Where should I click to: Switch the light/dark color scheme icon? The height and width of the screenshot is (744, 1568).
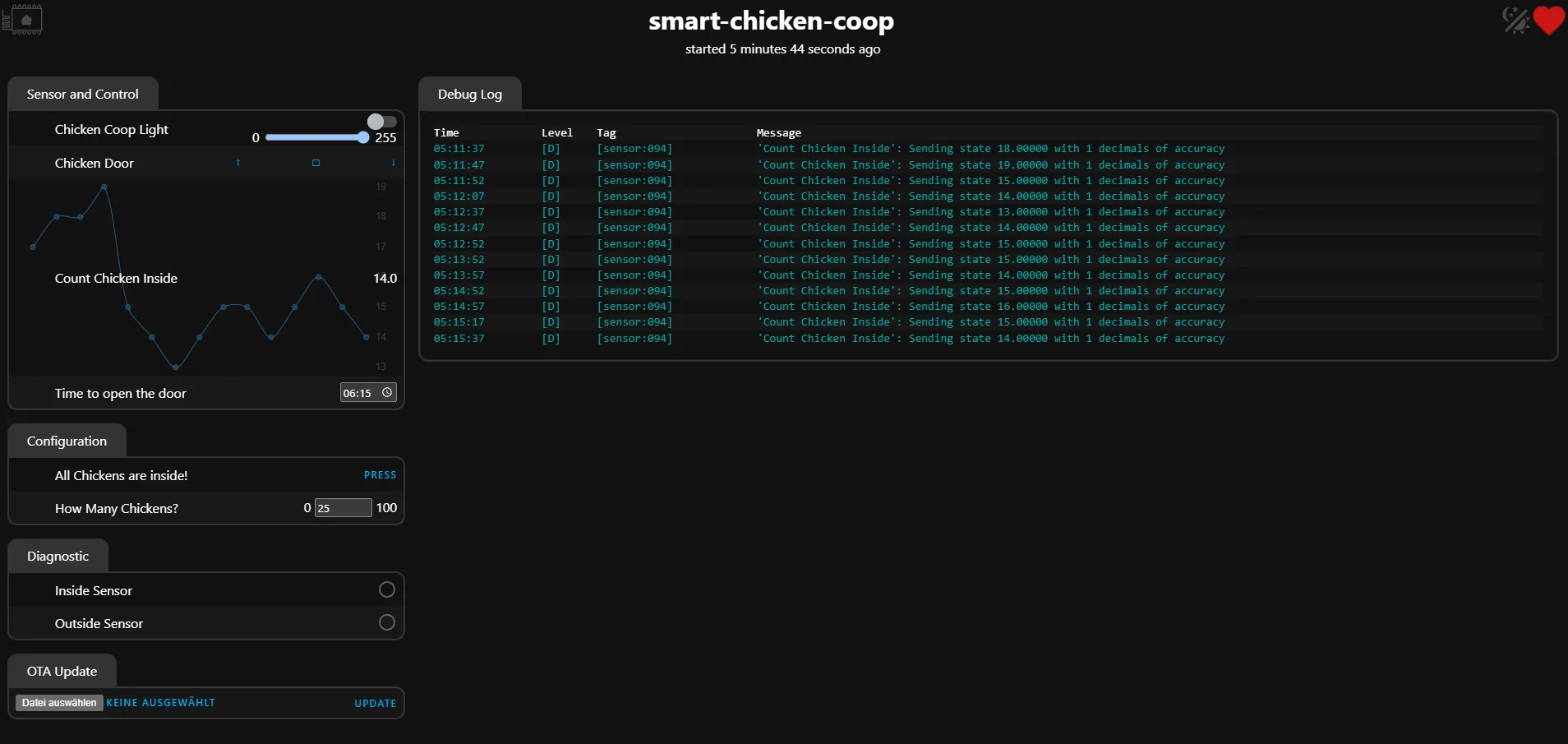(x=1515, y=20)
